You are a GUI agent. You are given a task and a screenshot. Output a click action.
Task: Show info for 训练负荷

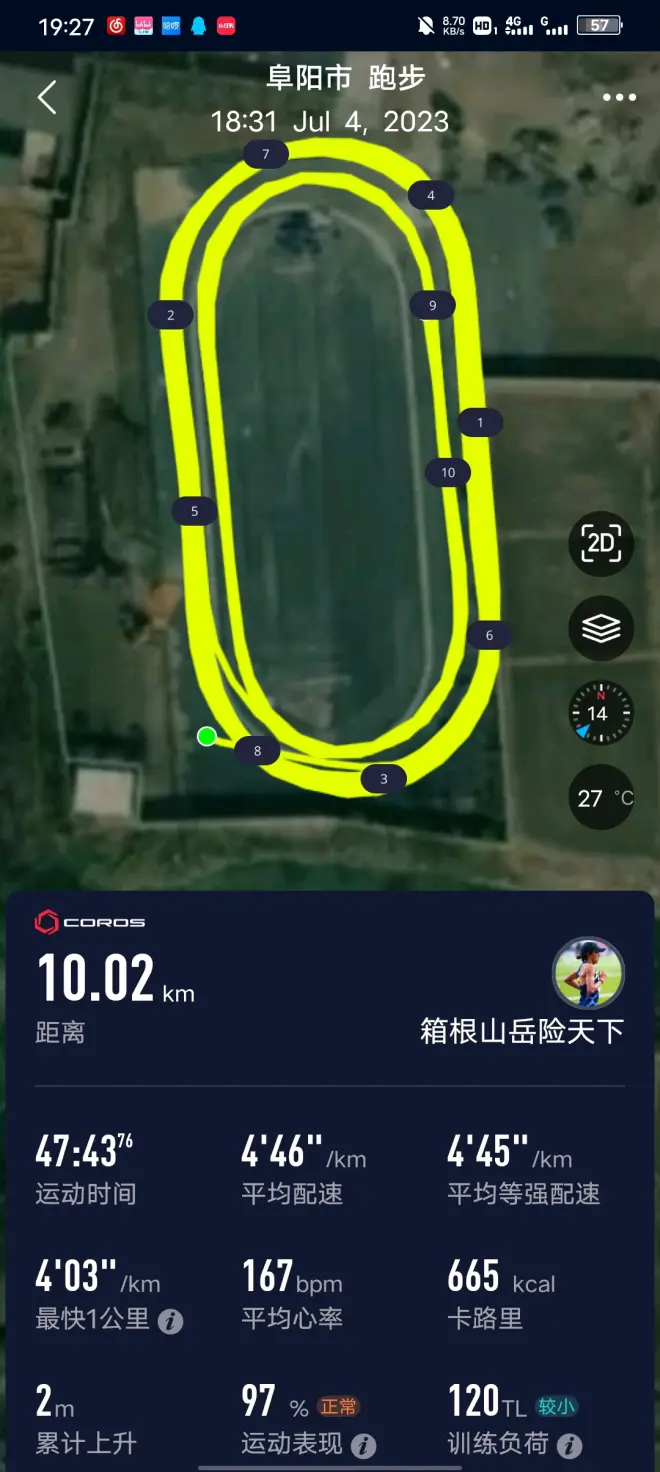570,1446
